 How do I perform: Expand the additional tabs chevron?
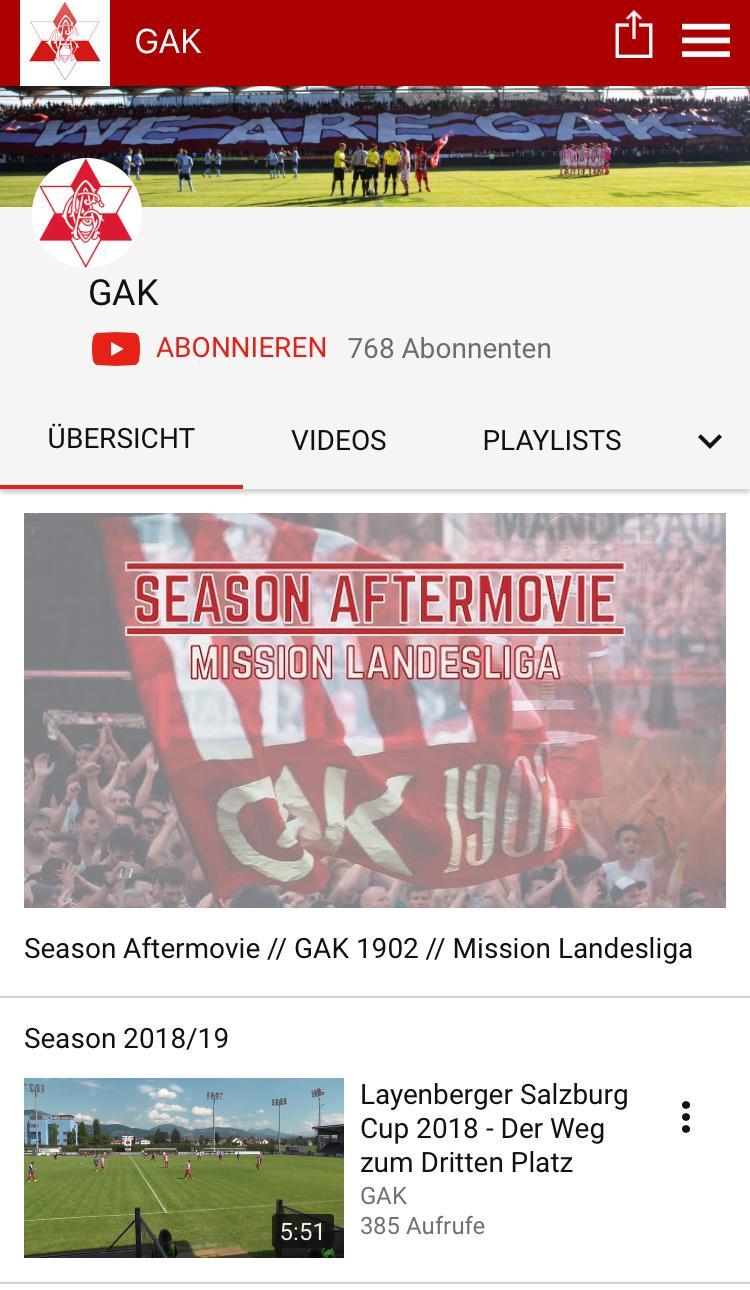[x=709, y=441]
